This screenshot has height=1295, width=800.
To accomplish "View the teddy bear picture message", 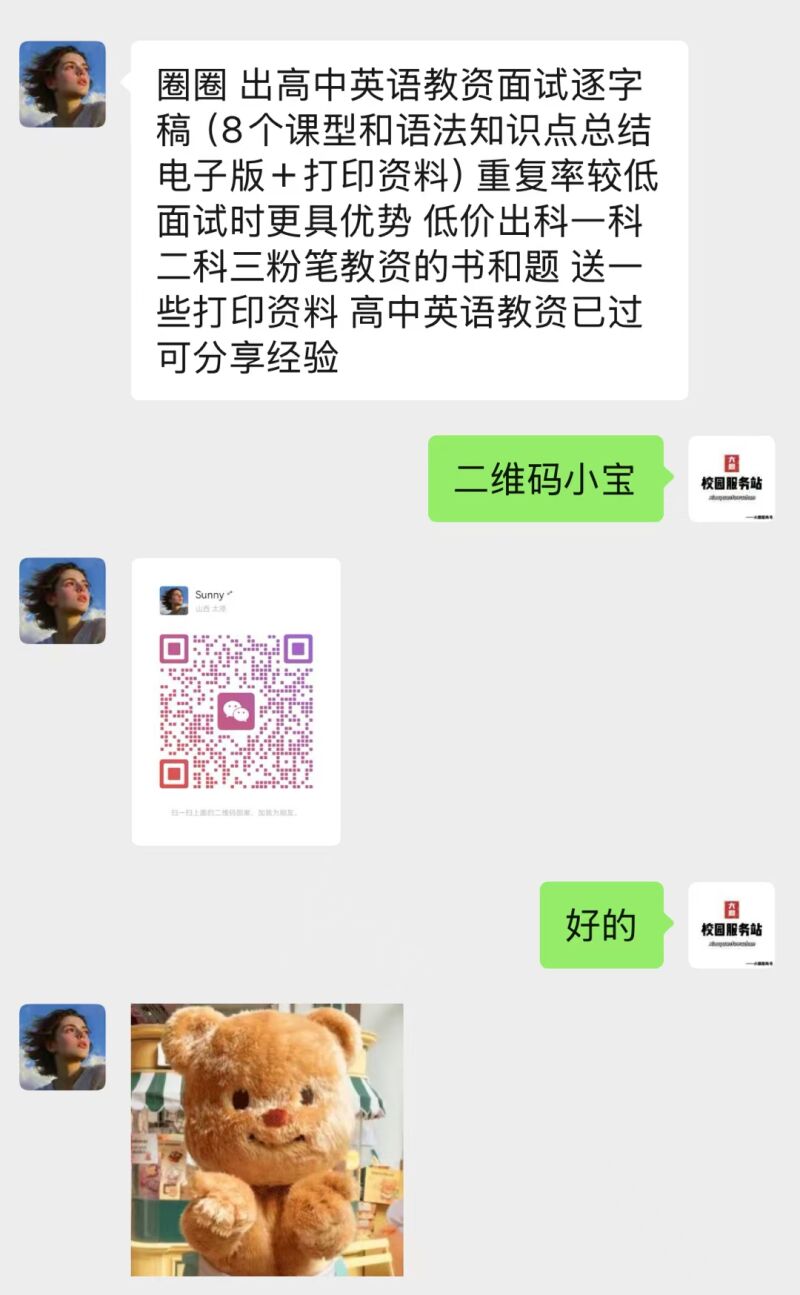I will (x=267, y=1139).
